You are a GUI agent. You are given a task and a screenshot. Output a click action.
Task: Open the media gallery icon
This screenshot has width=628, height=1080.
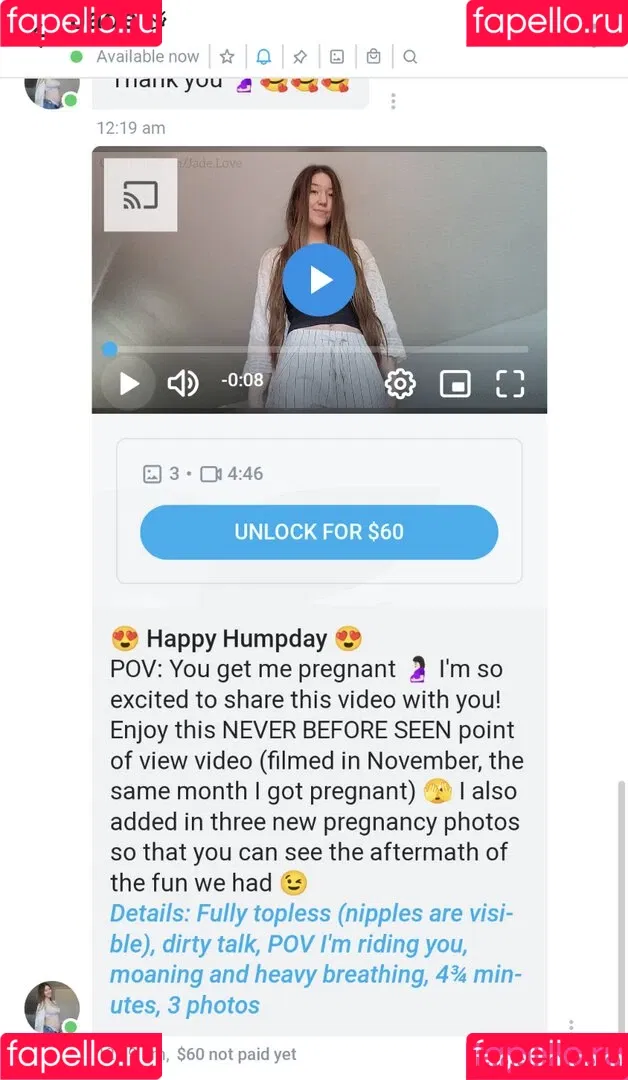point(337,57)
